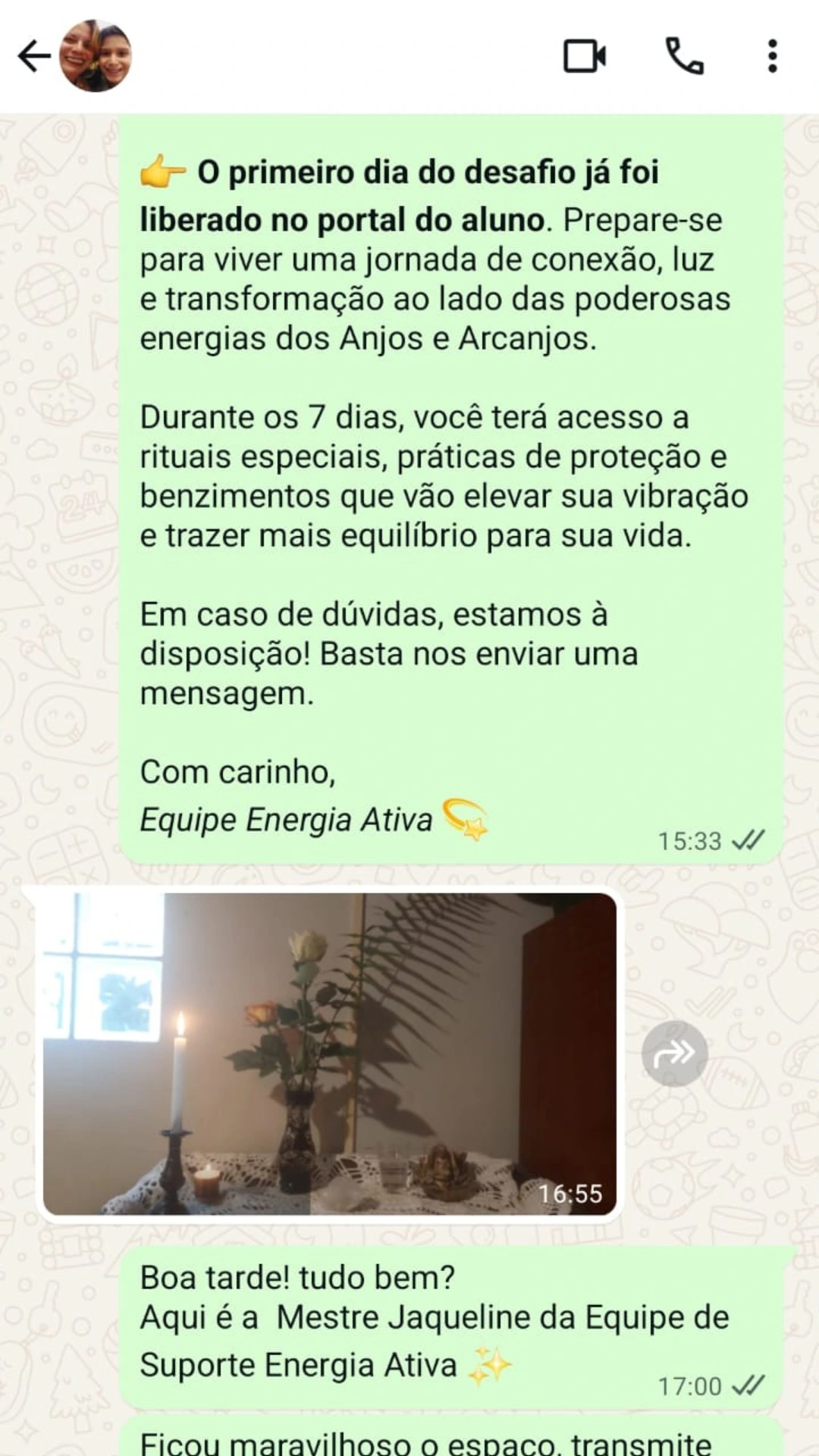Open the overflow menu
Image resolution: width=819 pixels, height=1456 pixels.
click(772, 57)
